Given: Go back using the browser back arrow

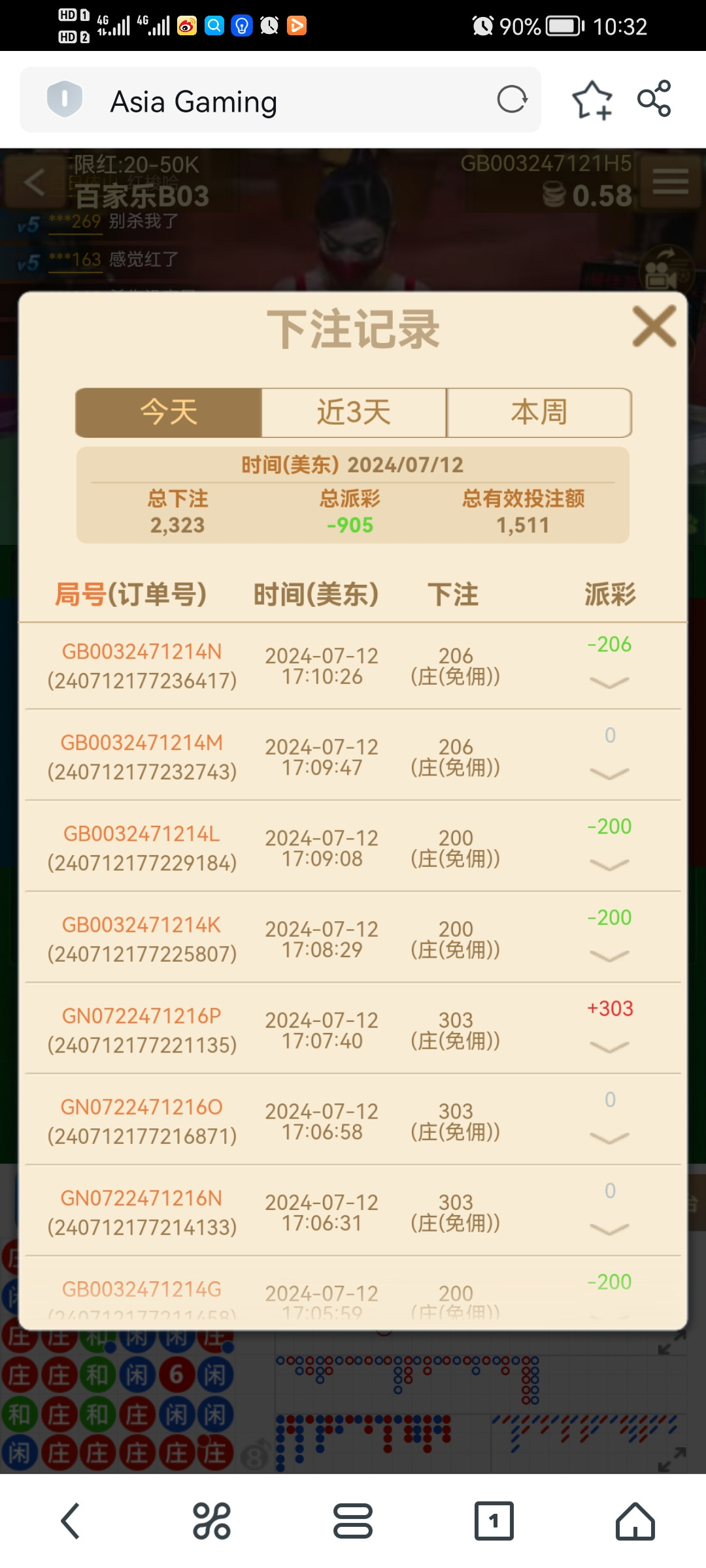Looking at the screenshot, I should click(71, 1521).
